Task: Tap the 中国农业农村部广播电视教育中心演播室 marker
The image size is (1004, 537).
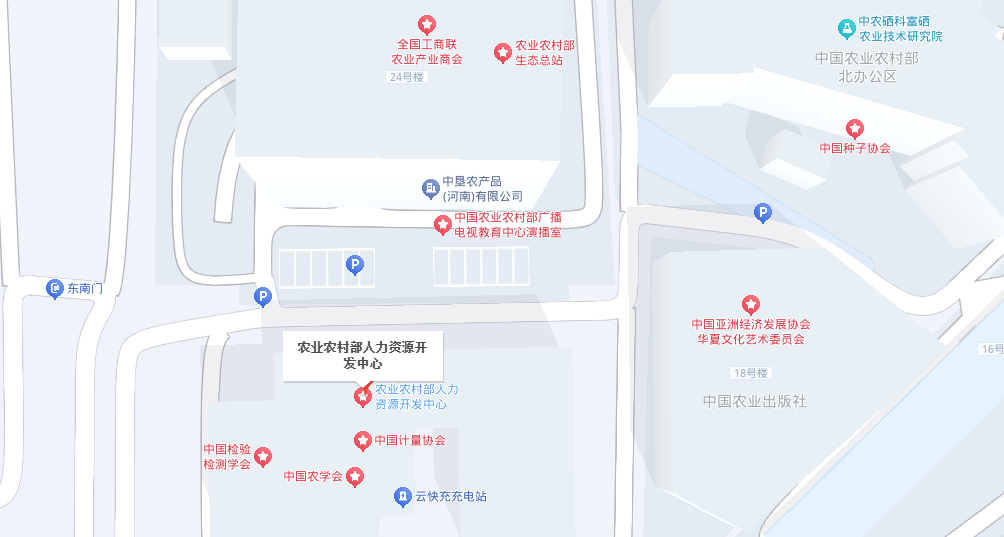Action: (442, 225)
